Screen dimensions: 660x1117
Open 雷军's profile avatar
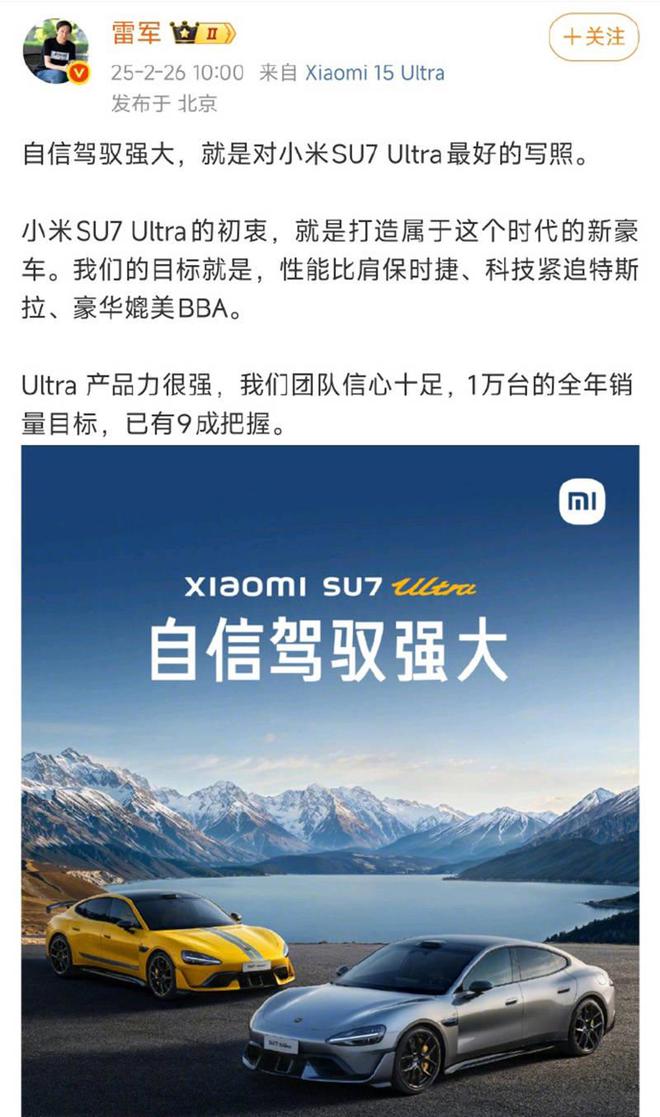pyautogui.click(x=56, y=52)
